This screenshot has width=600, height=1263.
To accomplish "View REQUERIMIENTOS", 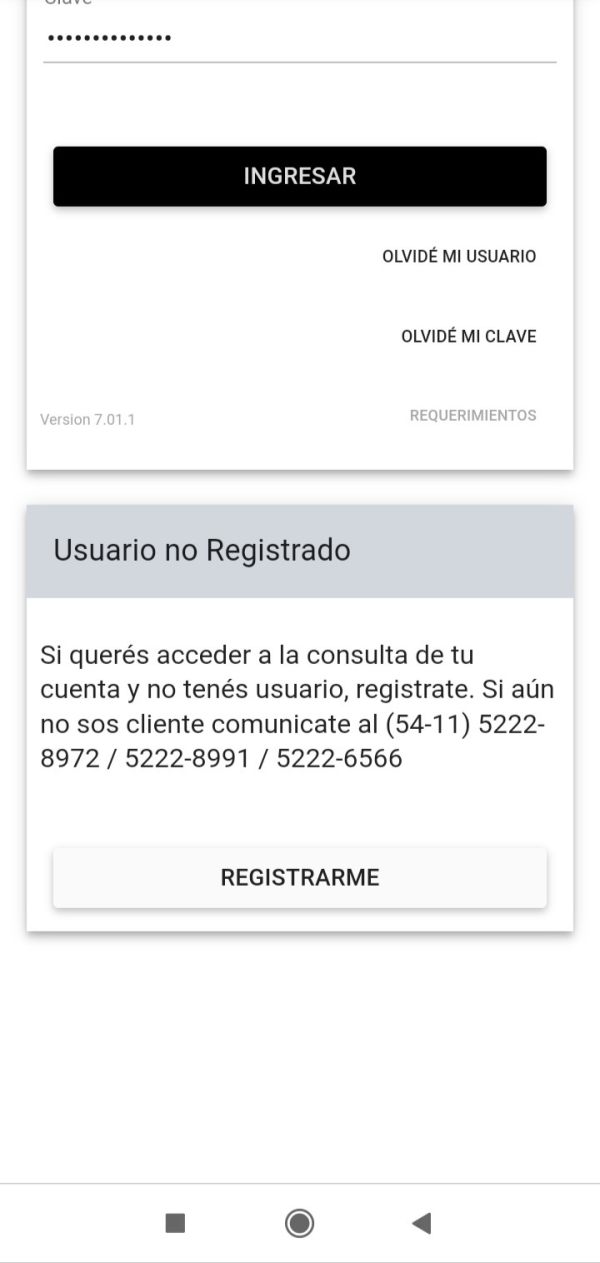I will point(473,415).
